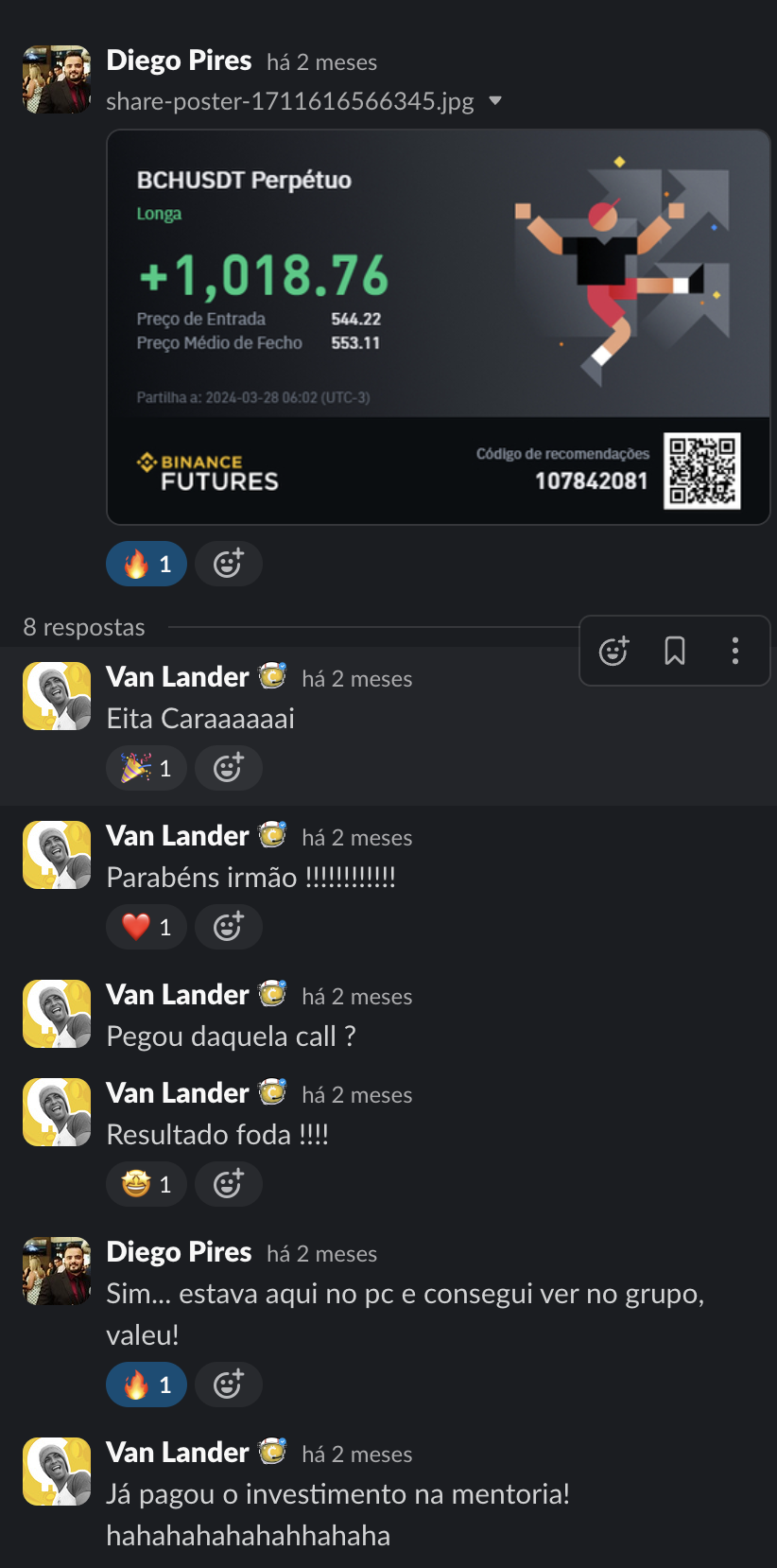Collapse the share-poster file dropdown arrow

[x=495, y=101]
